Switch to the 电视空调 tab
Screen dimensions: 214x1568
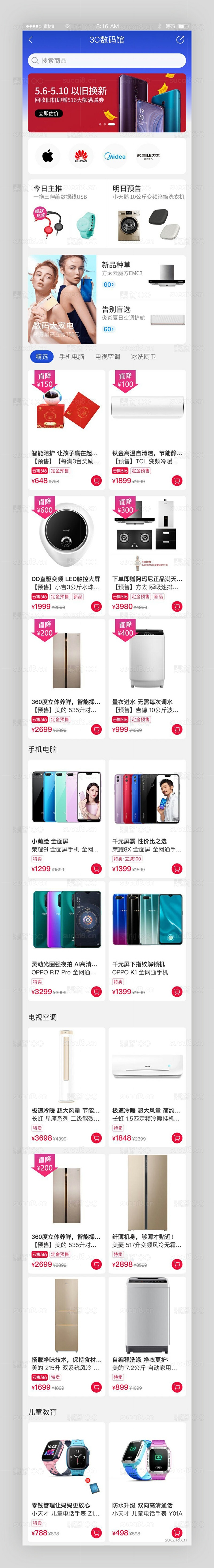(107, 357)
